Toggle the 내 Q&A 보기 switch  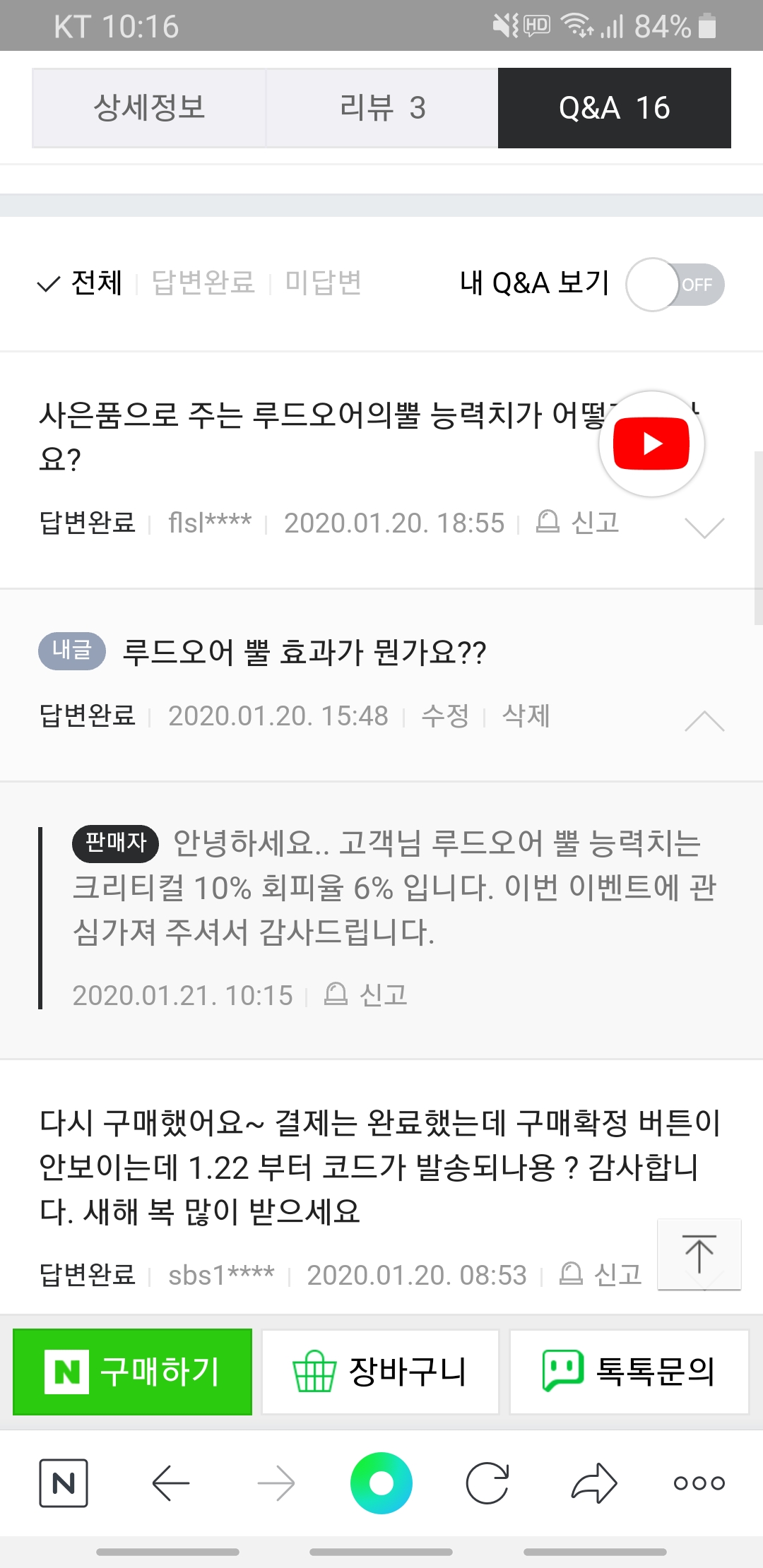675,285
